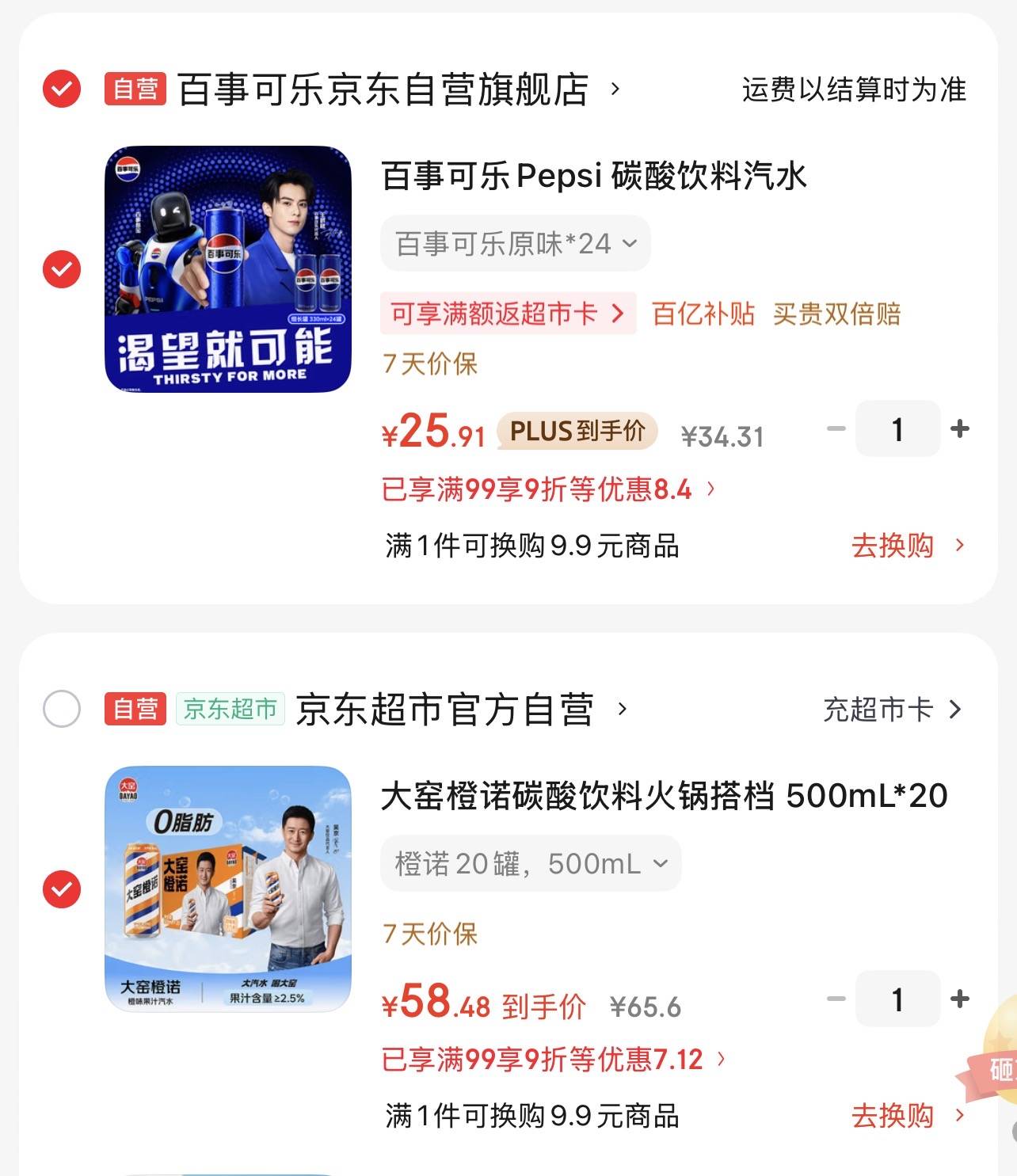Deselect the 大窑橙诺 item checkbox

62,889
